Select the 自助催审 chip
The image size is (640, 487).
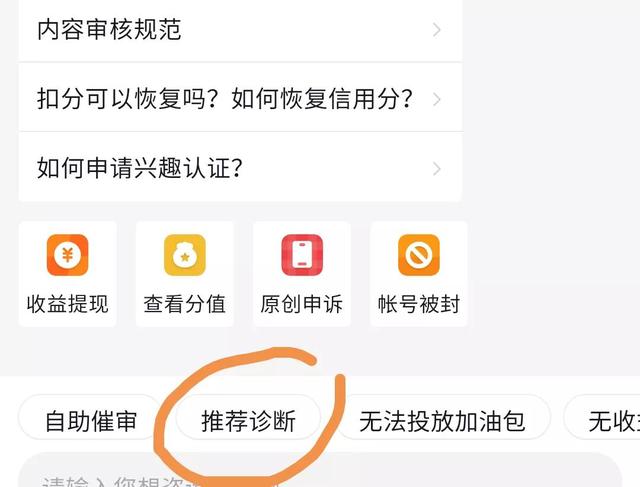(x=91, y=421)
